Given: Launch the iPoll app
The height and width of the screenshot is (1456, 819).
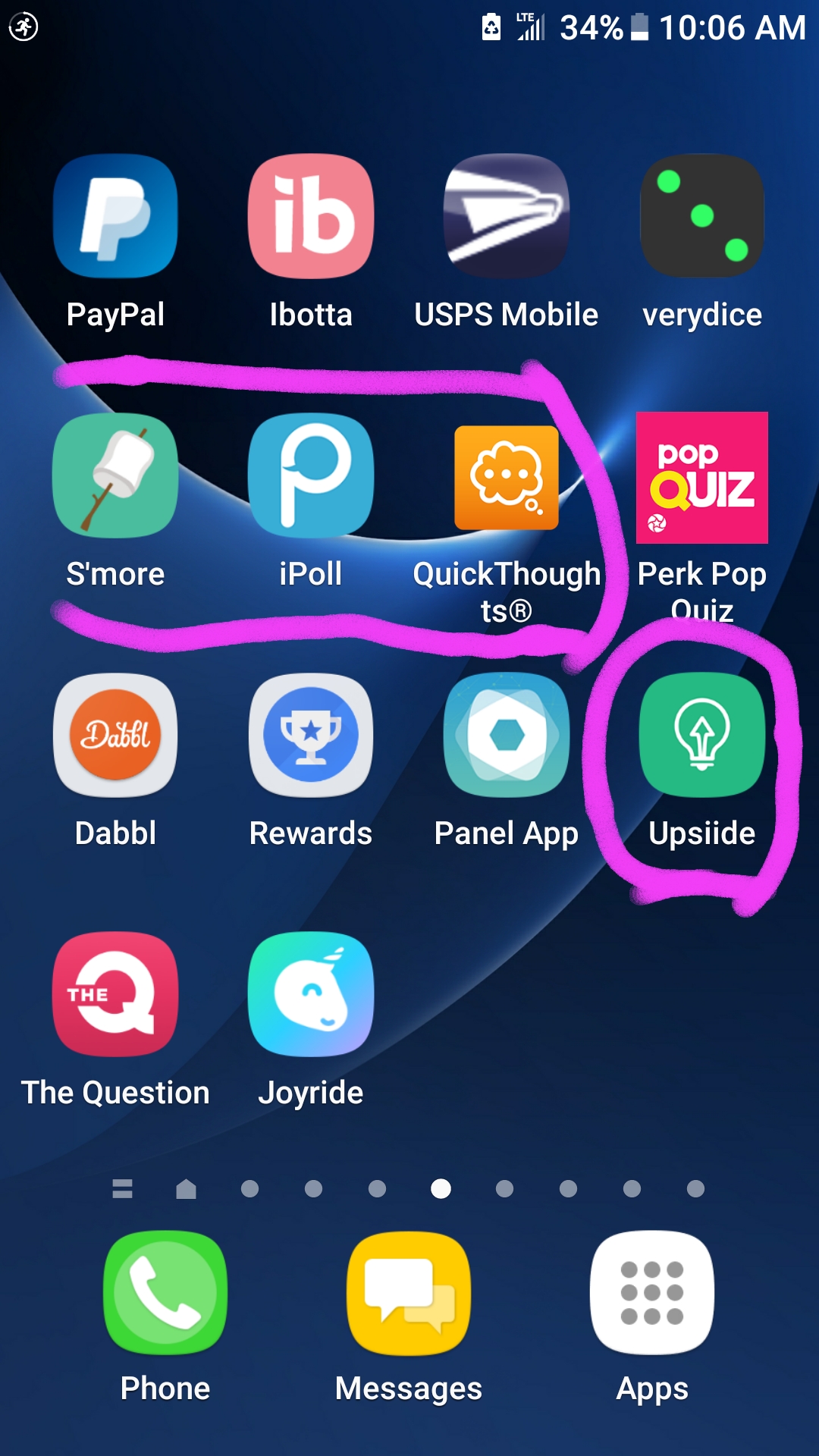Looking at the screenshot, I should coord(312,475).
